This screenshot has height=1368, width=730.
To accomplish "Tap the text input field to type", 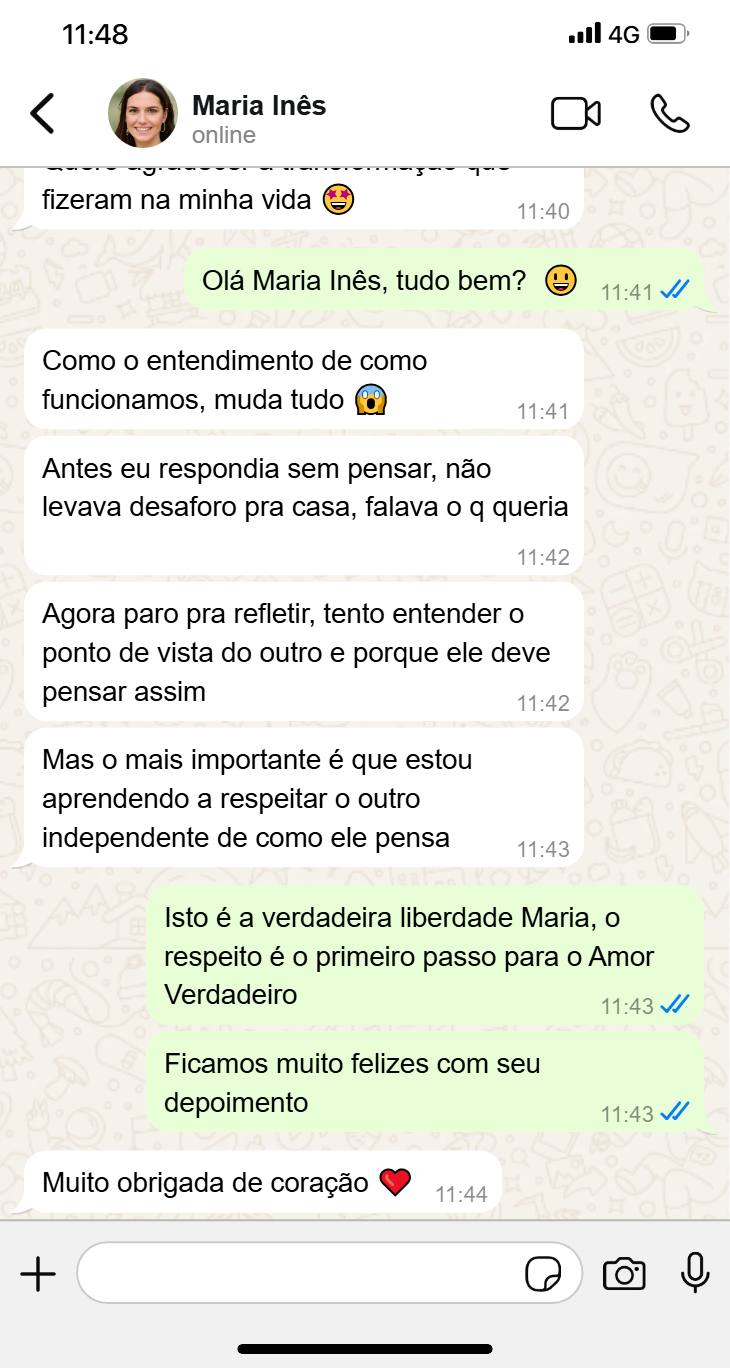I will (300, 1273).
